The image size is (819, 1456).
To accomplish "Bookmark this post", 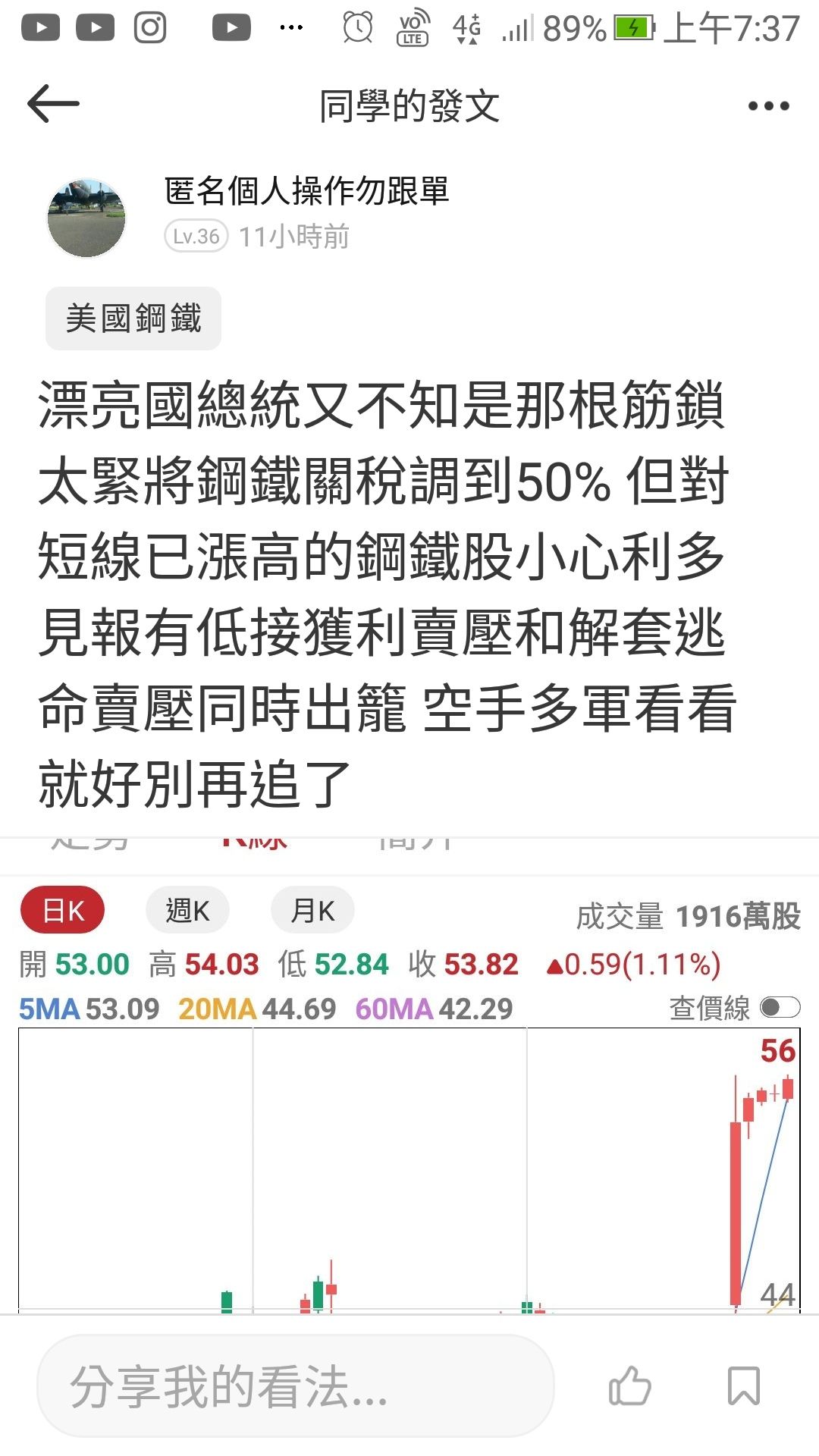I will (x=743, y=1386).
